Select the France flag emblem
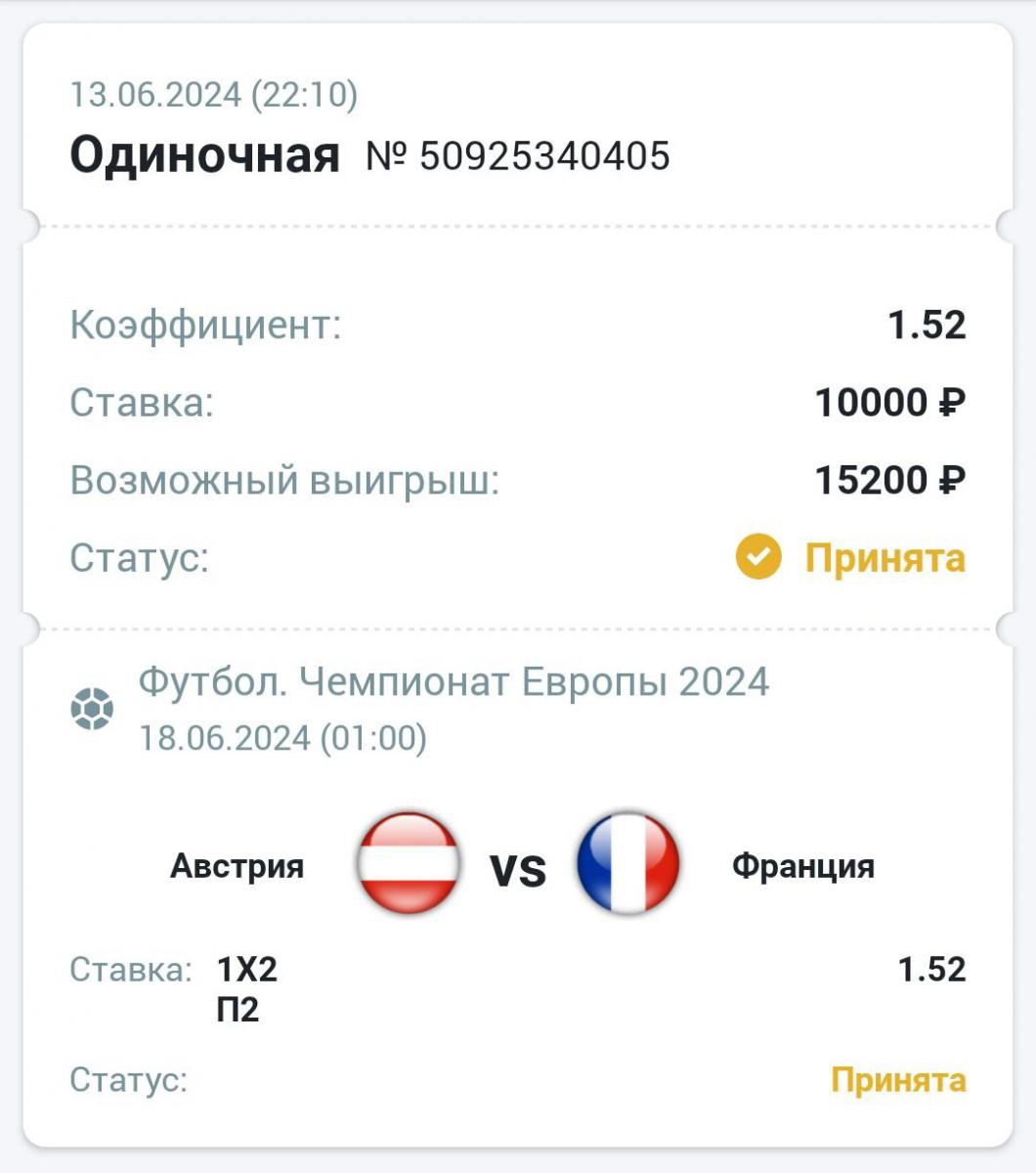Screen dimensions: 1036x1173 (x=626, y=862)
